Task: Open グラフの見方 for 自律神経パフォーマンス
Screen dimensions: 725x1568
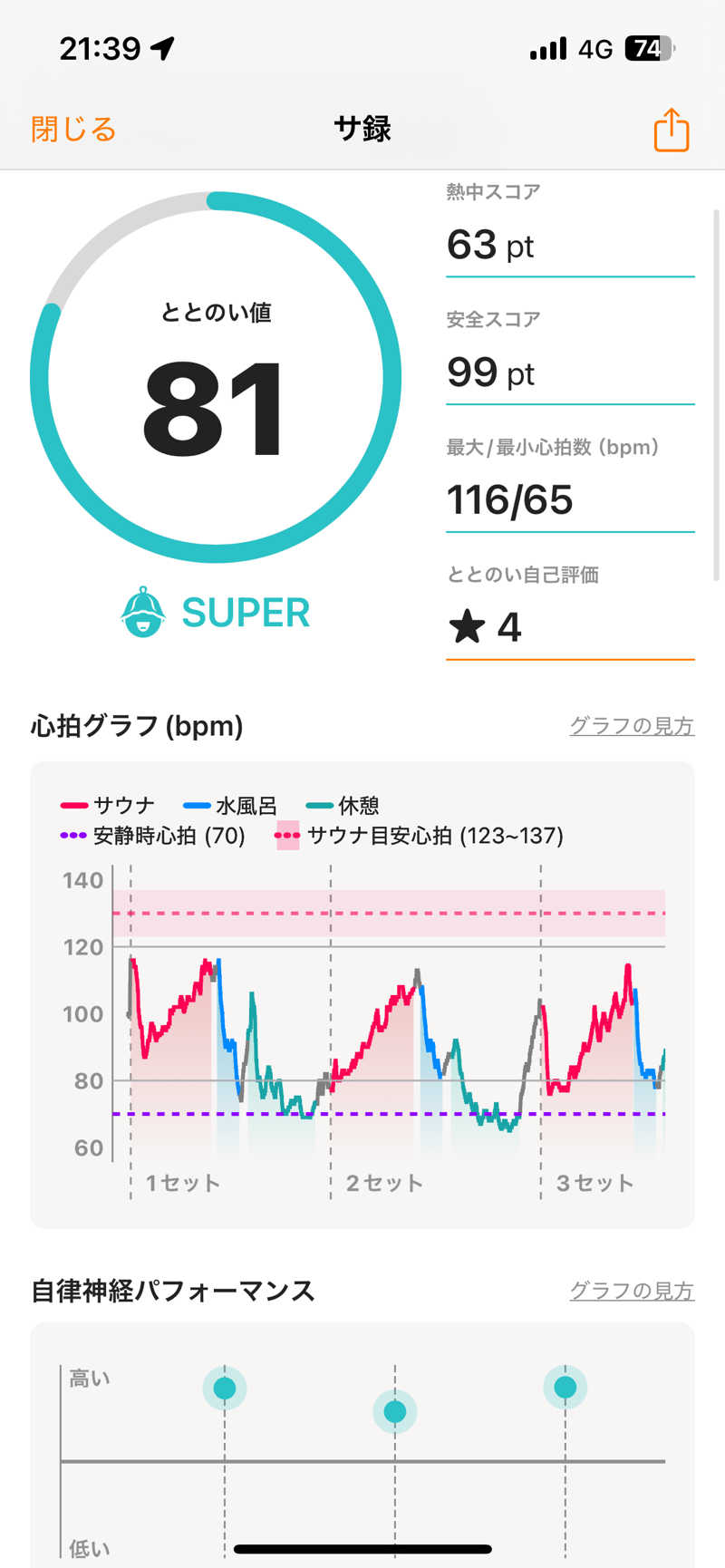Action: pos(631,1291)
